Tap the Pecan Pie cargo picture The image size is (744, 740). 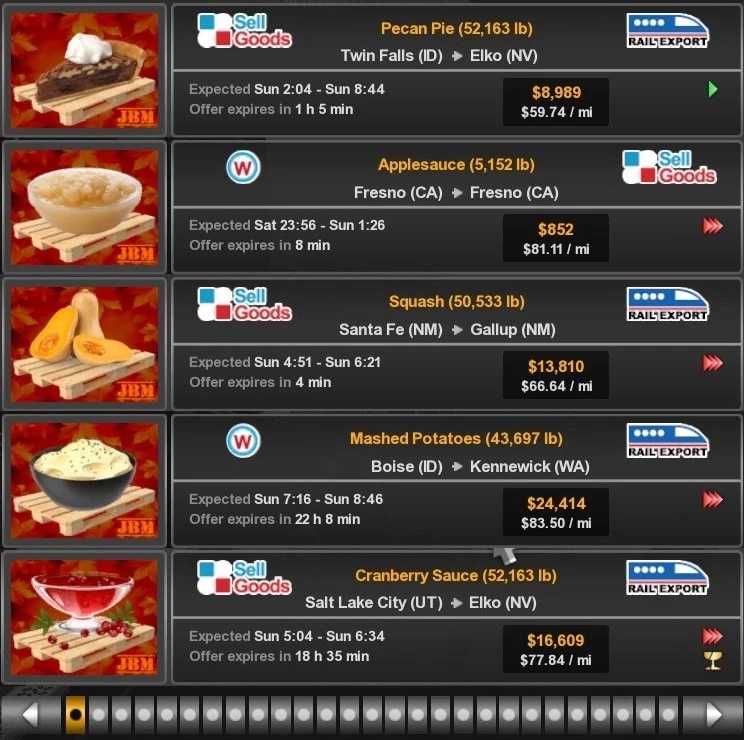pos(84,70)
